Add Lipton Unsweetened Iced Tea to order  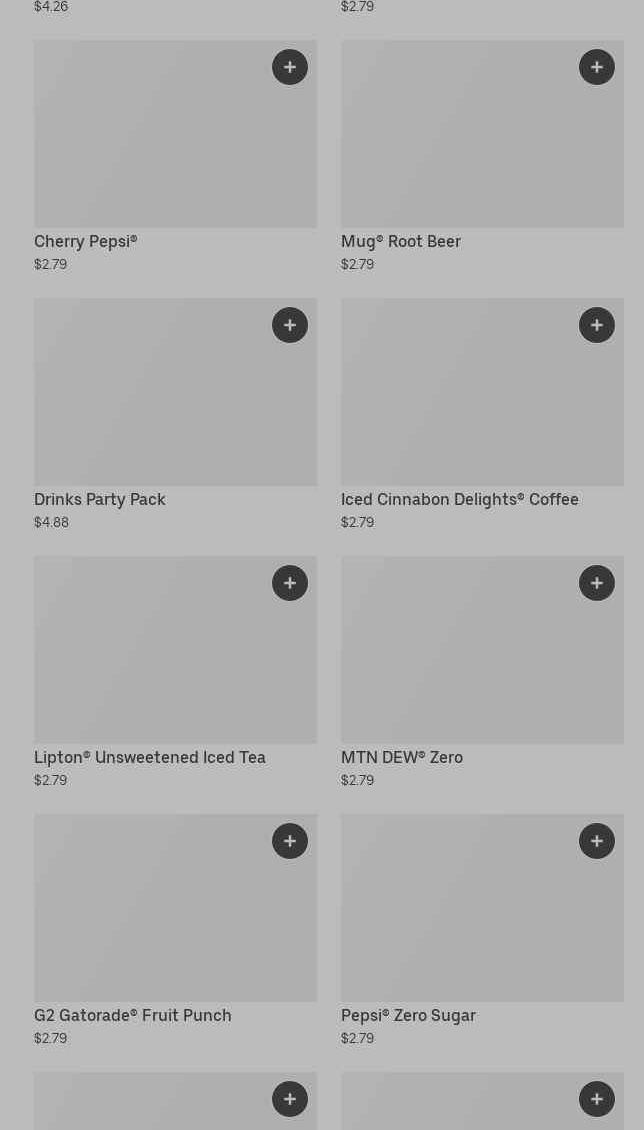pos(290,583)
